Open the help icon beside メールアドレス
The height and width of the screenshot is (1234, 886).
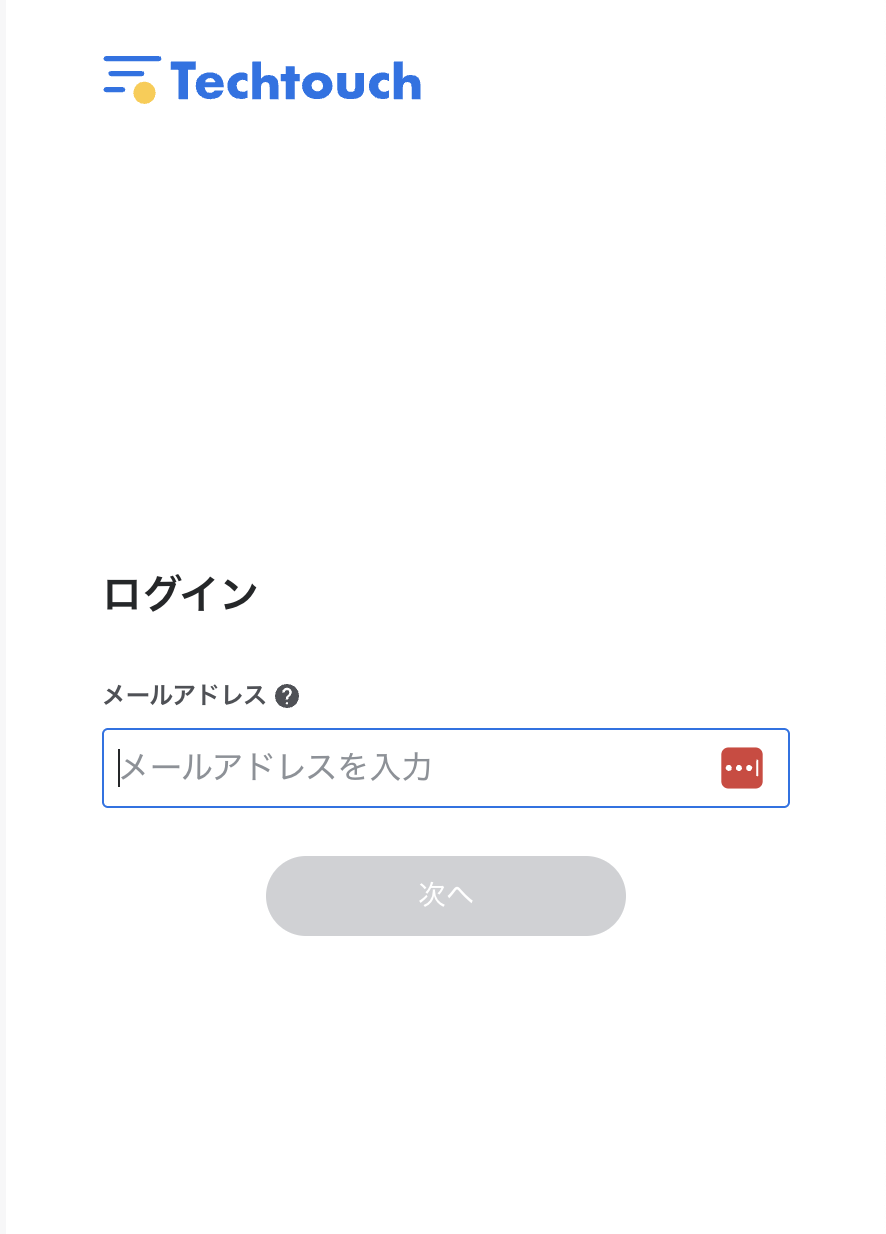click(287, 696)
